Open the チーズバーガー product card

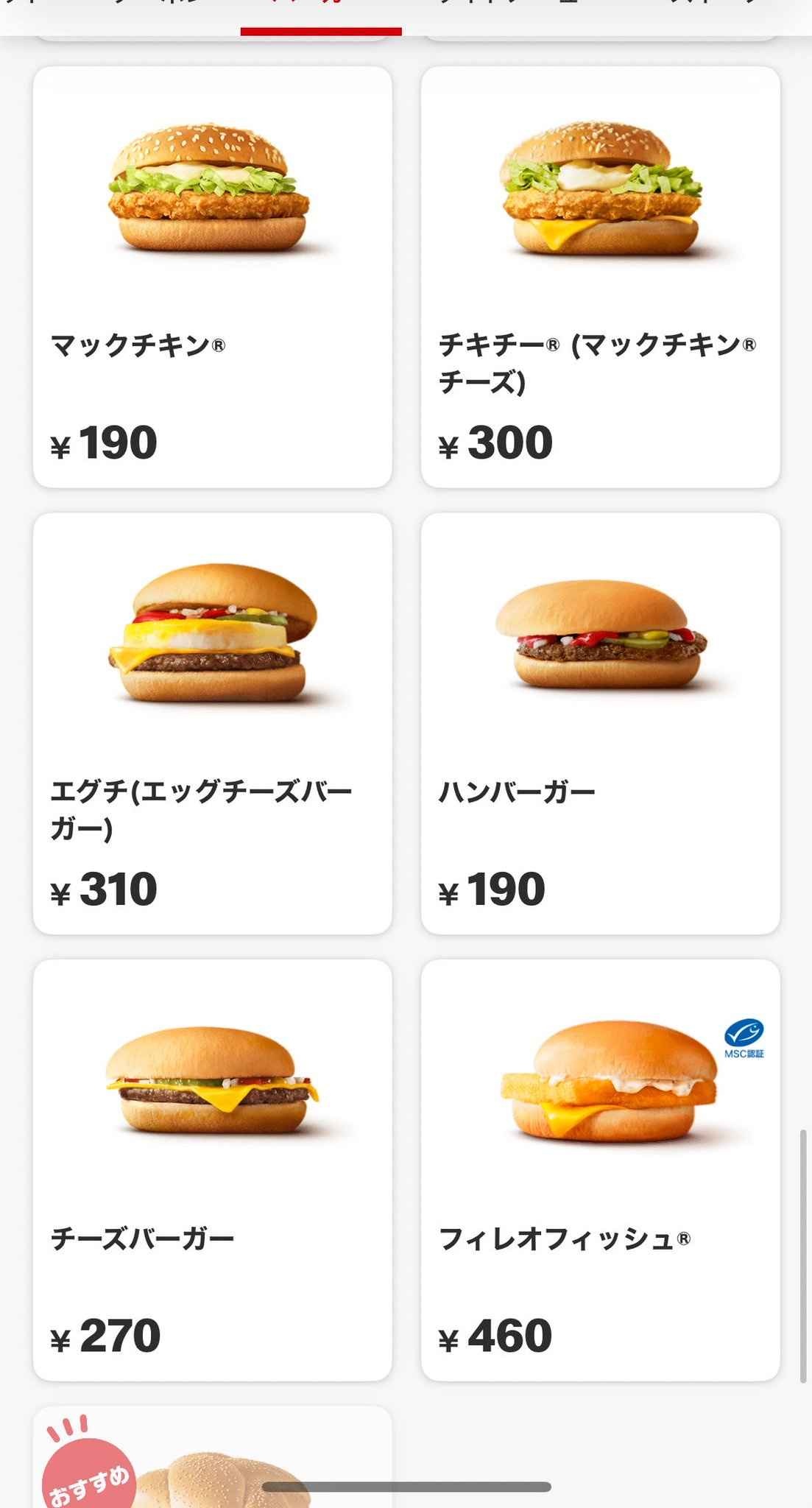click(212, 1169)
